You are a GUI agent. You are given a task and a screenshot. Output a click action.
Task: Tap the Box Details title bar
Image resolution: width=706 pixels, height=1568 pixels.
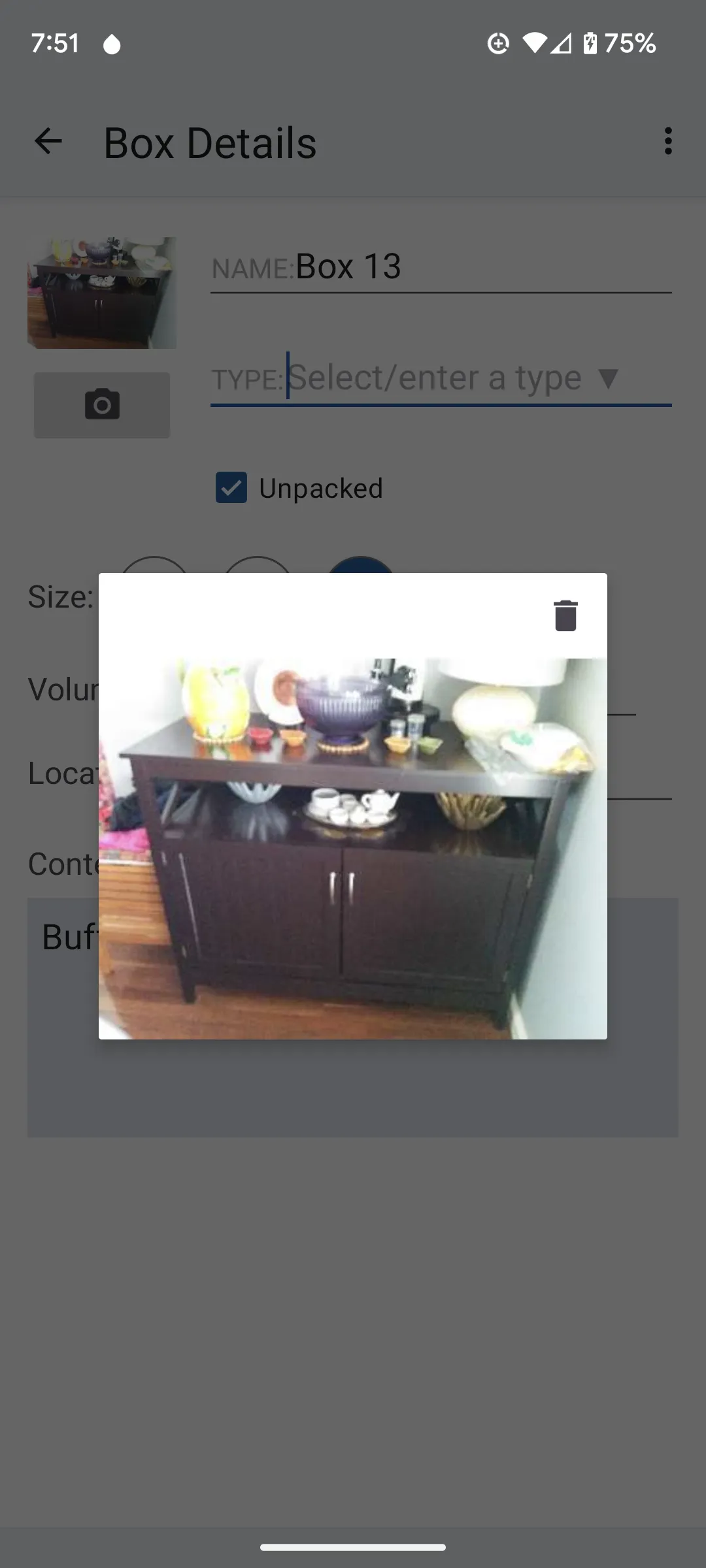pyautogui.click(x=209, y=142)
